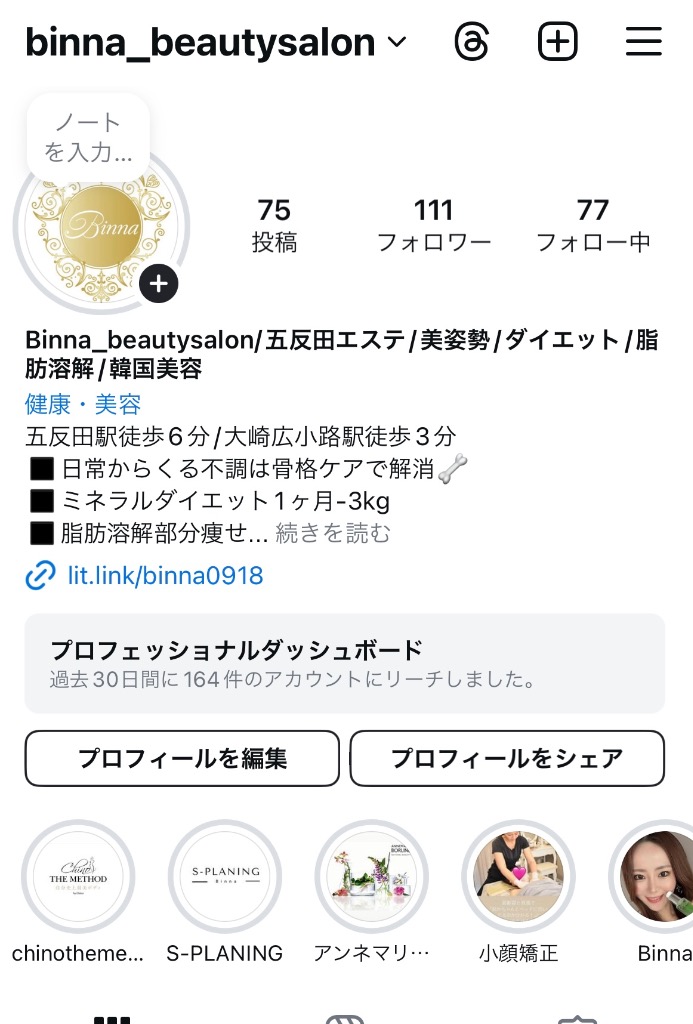Add a story from profile picture
This screenshot has width=693, height=1024.
158,284
